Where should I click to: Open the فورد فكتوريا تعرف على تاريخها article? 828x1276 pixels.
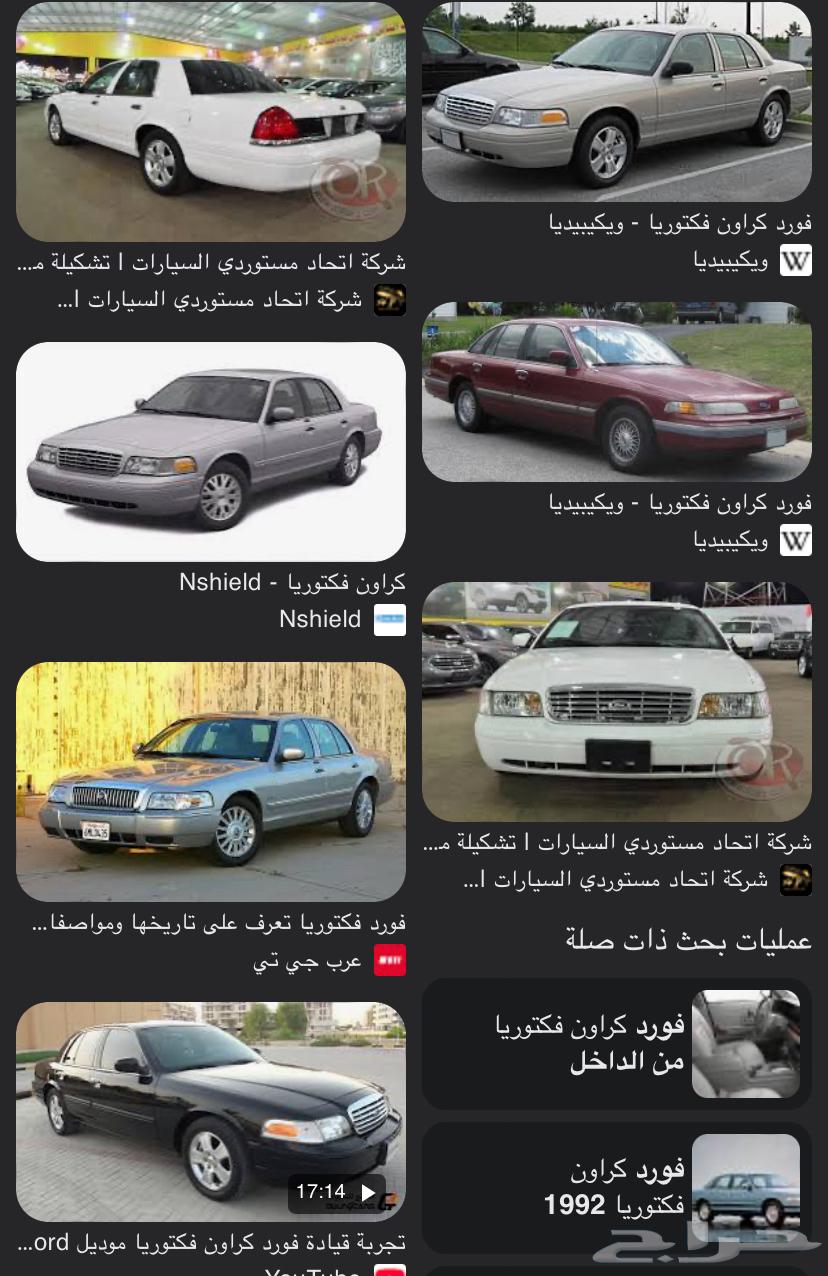[x=210, y=922]
